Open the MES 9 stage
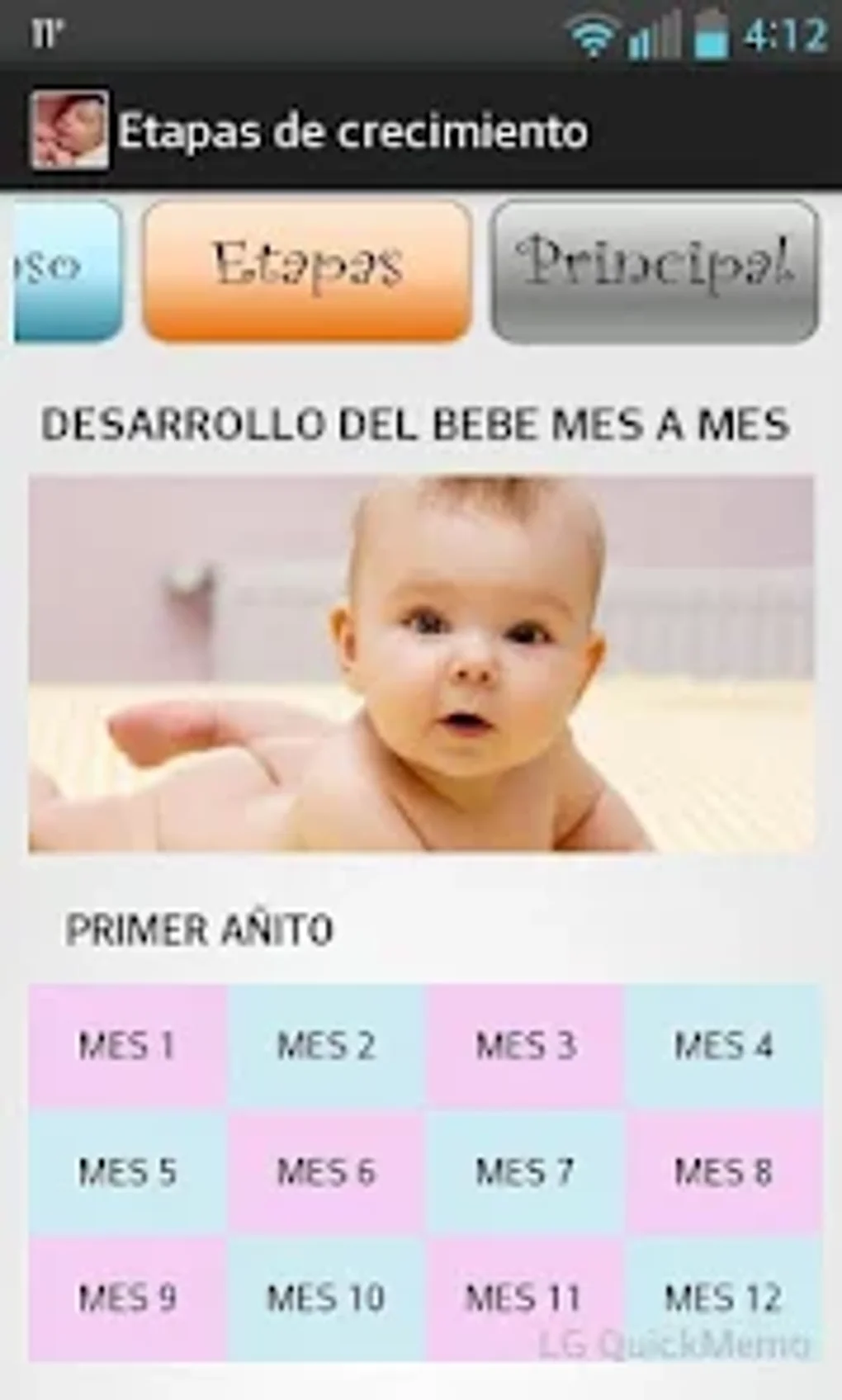This screenshot has height=1400, width=842. [x=127, y=1298]
